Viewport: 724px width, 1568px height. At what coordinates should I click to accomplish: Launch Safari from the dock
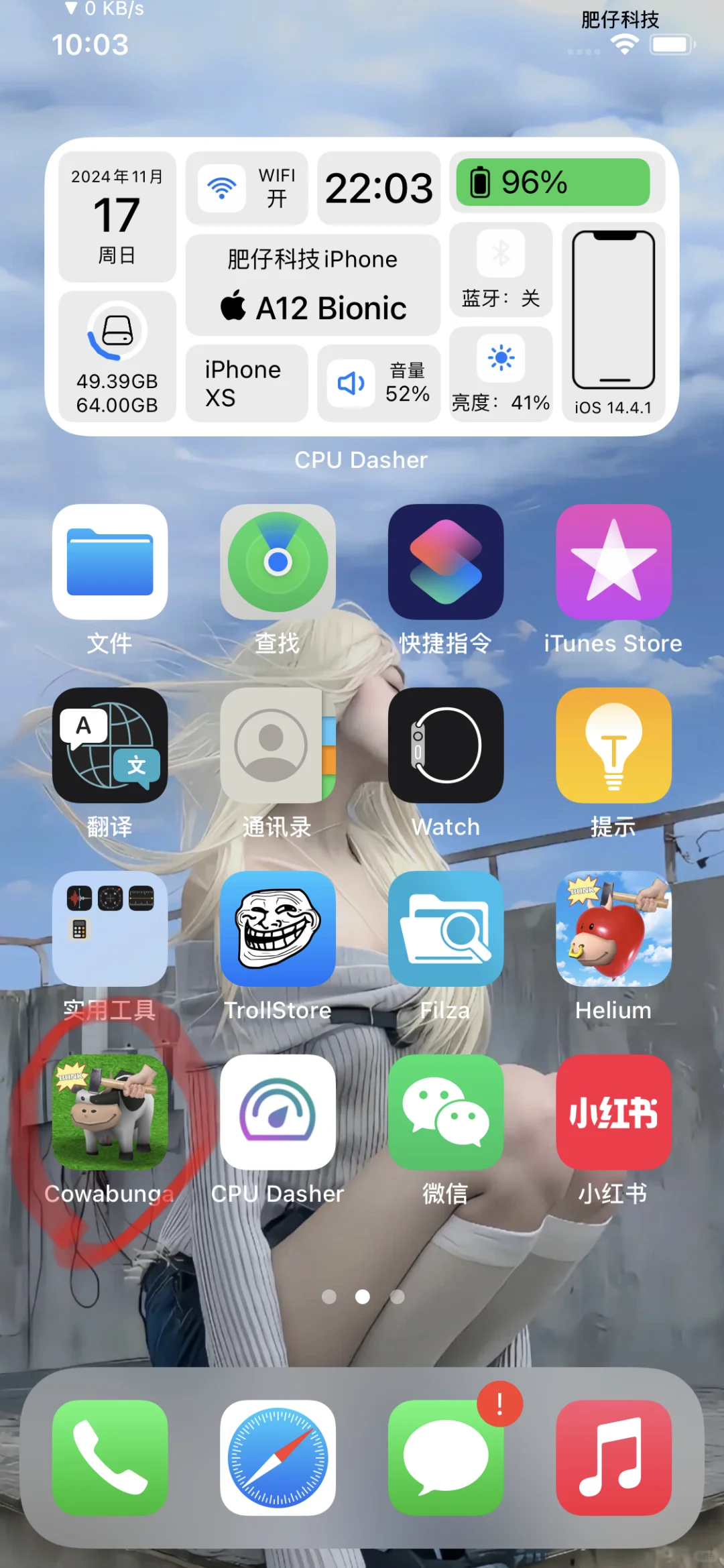pyautogui.click(x=278, y=1457)
